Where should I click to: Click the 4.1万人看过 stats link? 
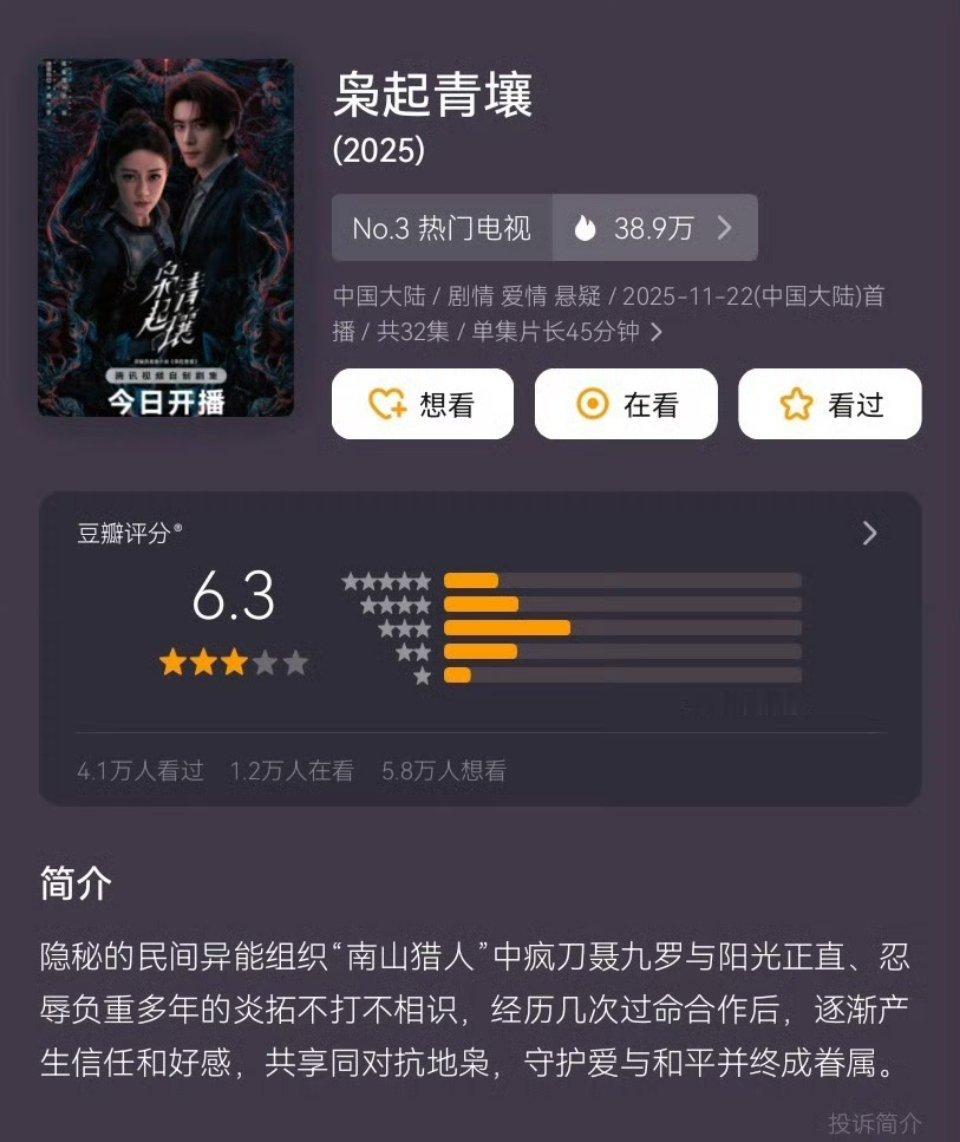(x=139, y=771)
